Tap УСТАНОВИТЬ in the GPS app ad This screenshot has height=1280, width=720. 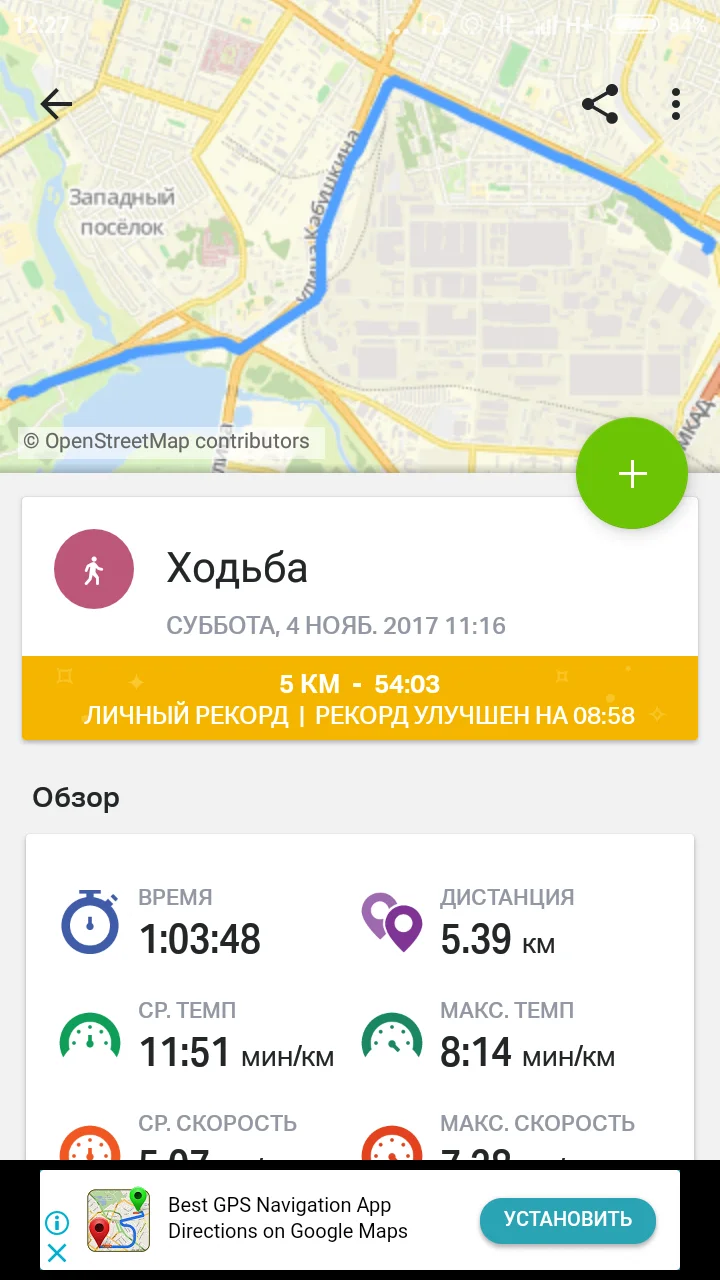(568, 1219)
